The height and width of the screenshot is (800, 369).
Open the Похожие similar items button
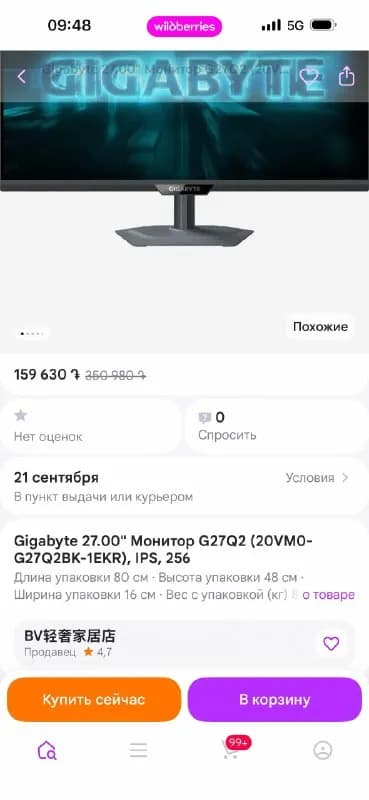point(320,327)
